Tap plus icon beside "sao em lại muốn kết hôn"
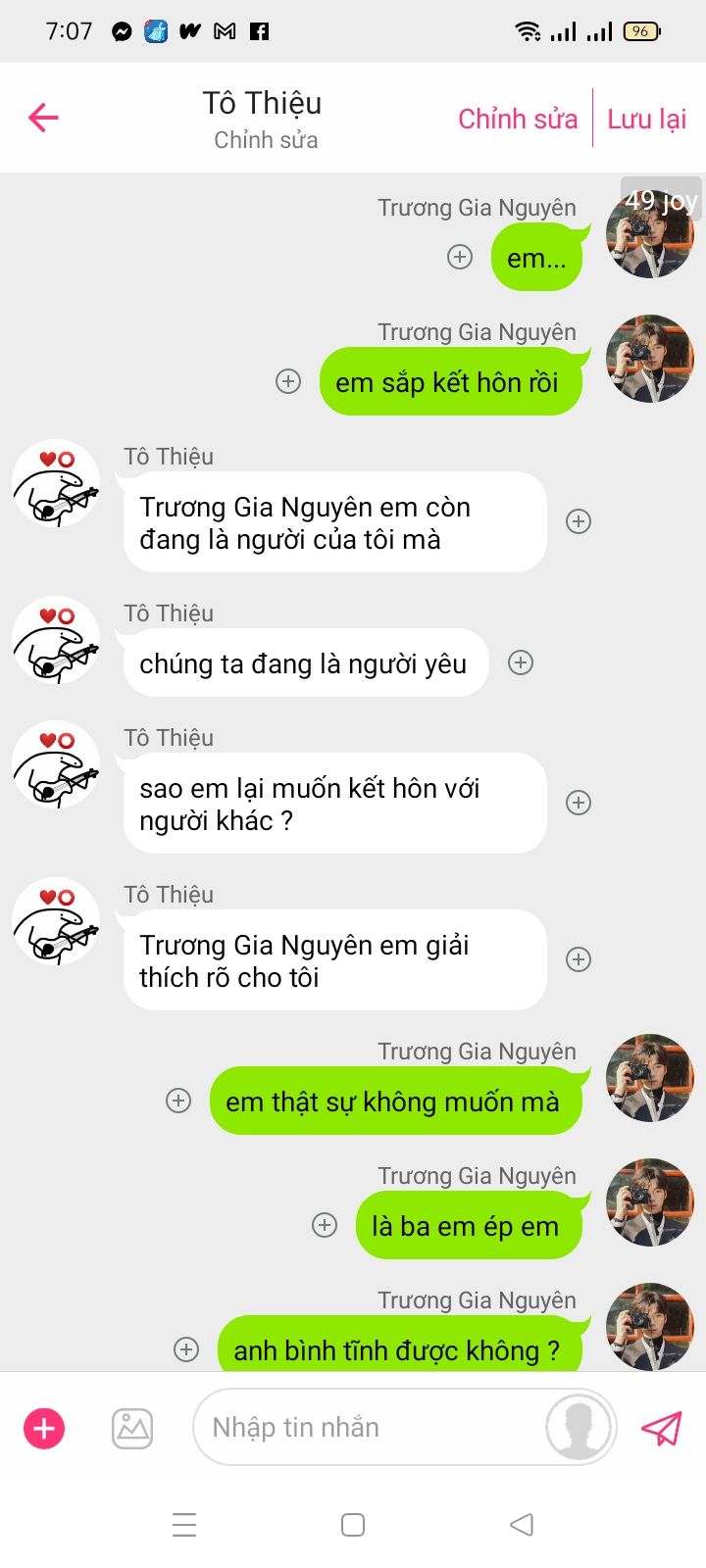706x1568 pixels. 579,803
